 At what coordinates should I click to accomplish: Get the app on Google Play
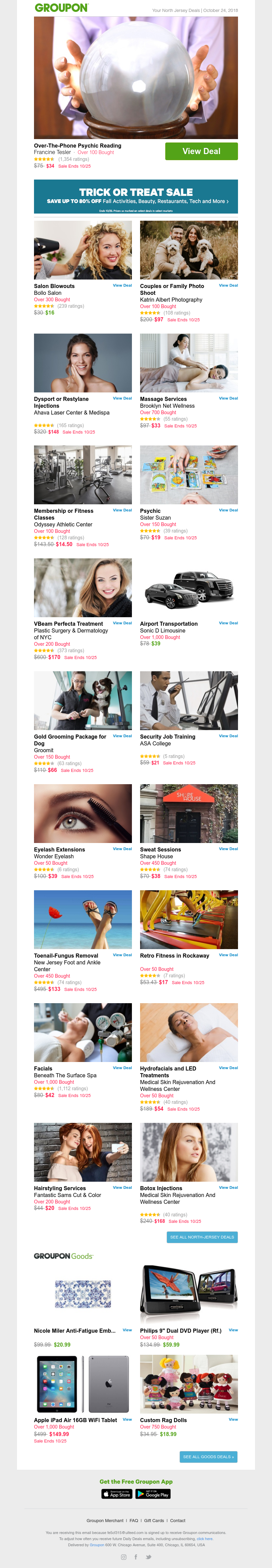[153, 1489]
